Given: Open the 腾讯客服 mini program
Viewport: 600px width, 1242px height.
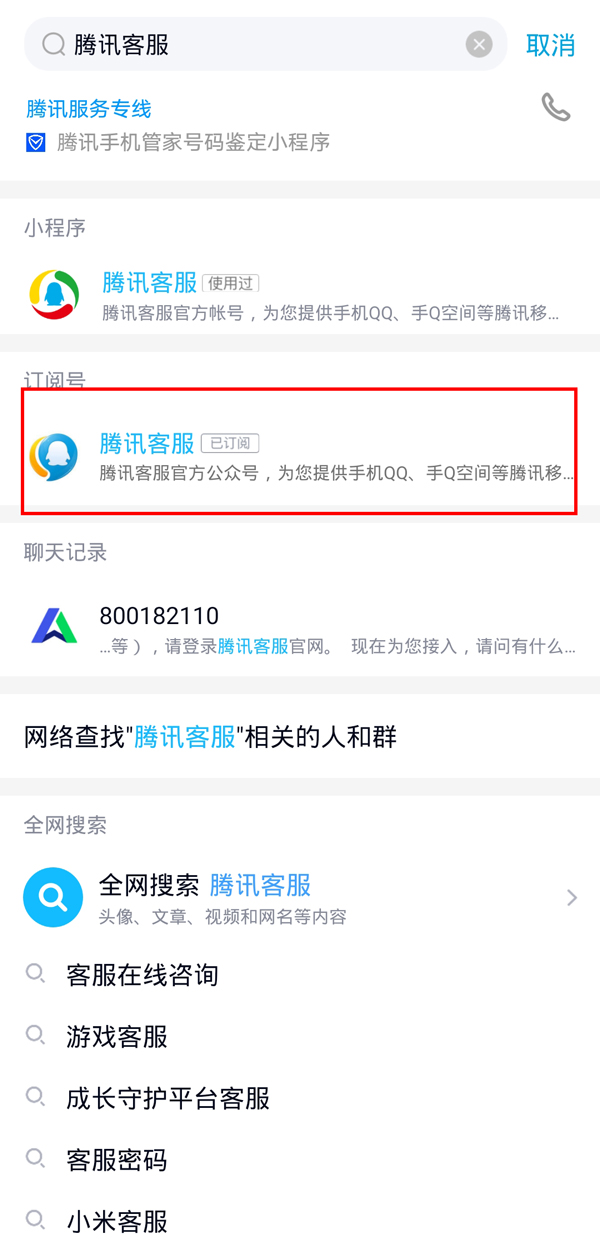Looking at the screenshot, I should 300,295.
